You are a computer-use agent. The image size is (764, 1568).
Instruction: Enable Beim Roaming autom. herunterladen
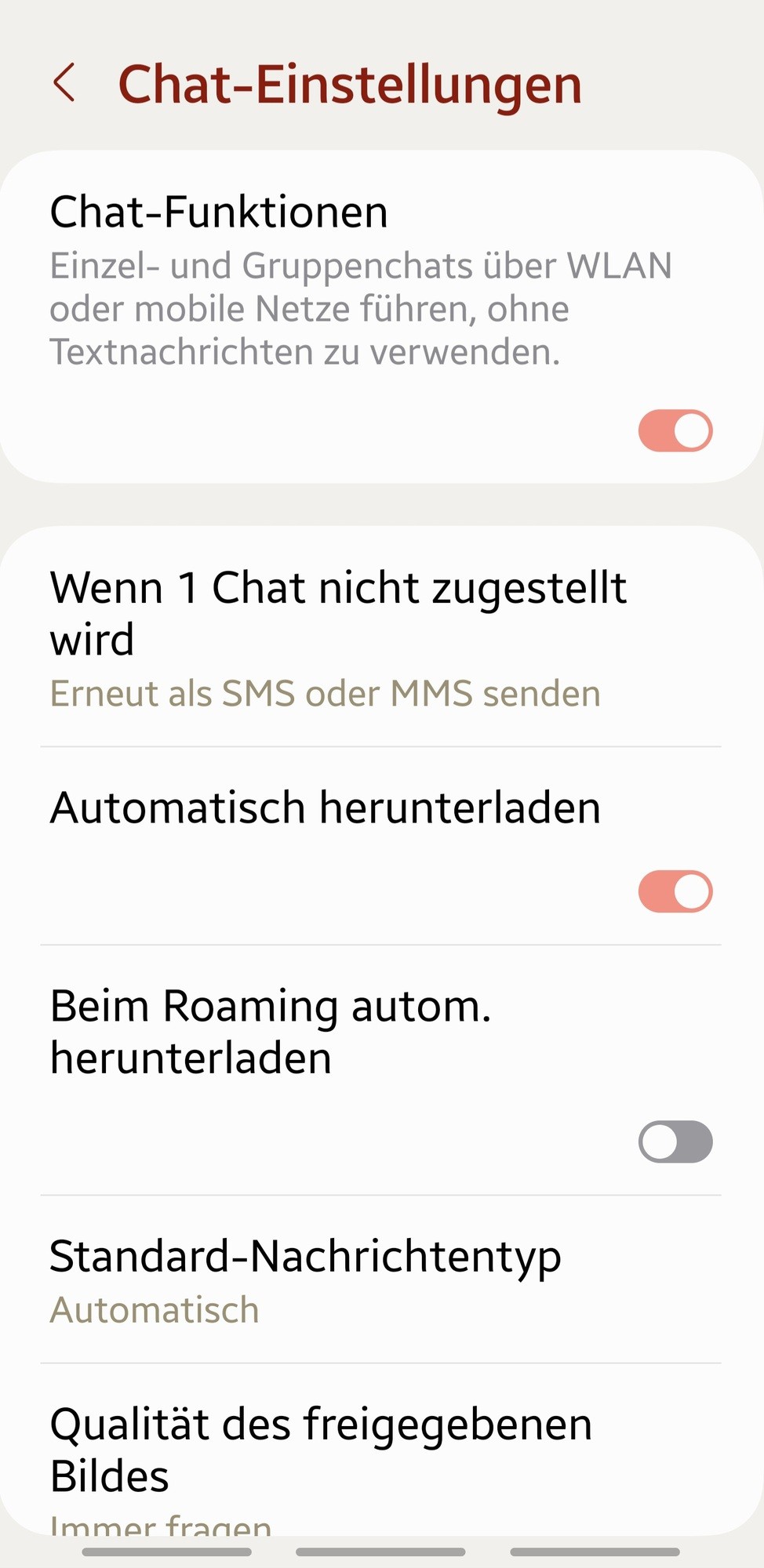[x=675, y=1142]
